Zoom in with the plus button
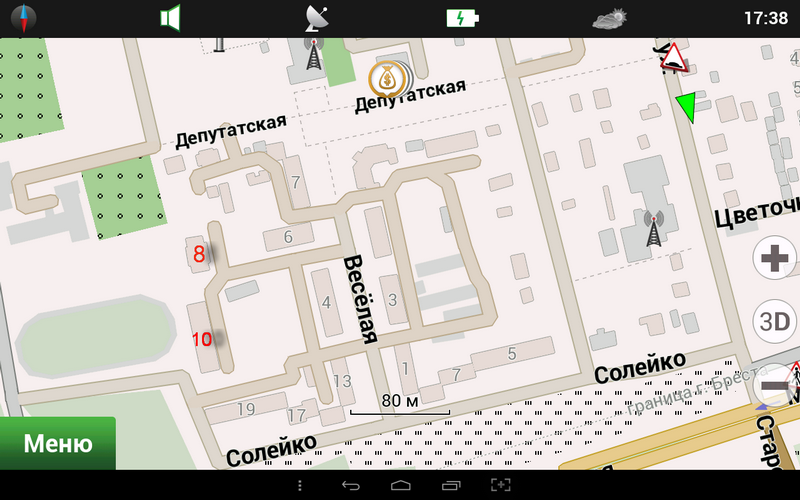Screen dimensions: 800x500 (775, 259)
